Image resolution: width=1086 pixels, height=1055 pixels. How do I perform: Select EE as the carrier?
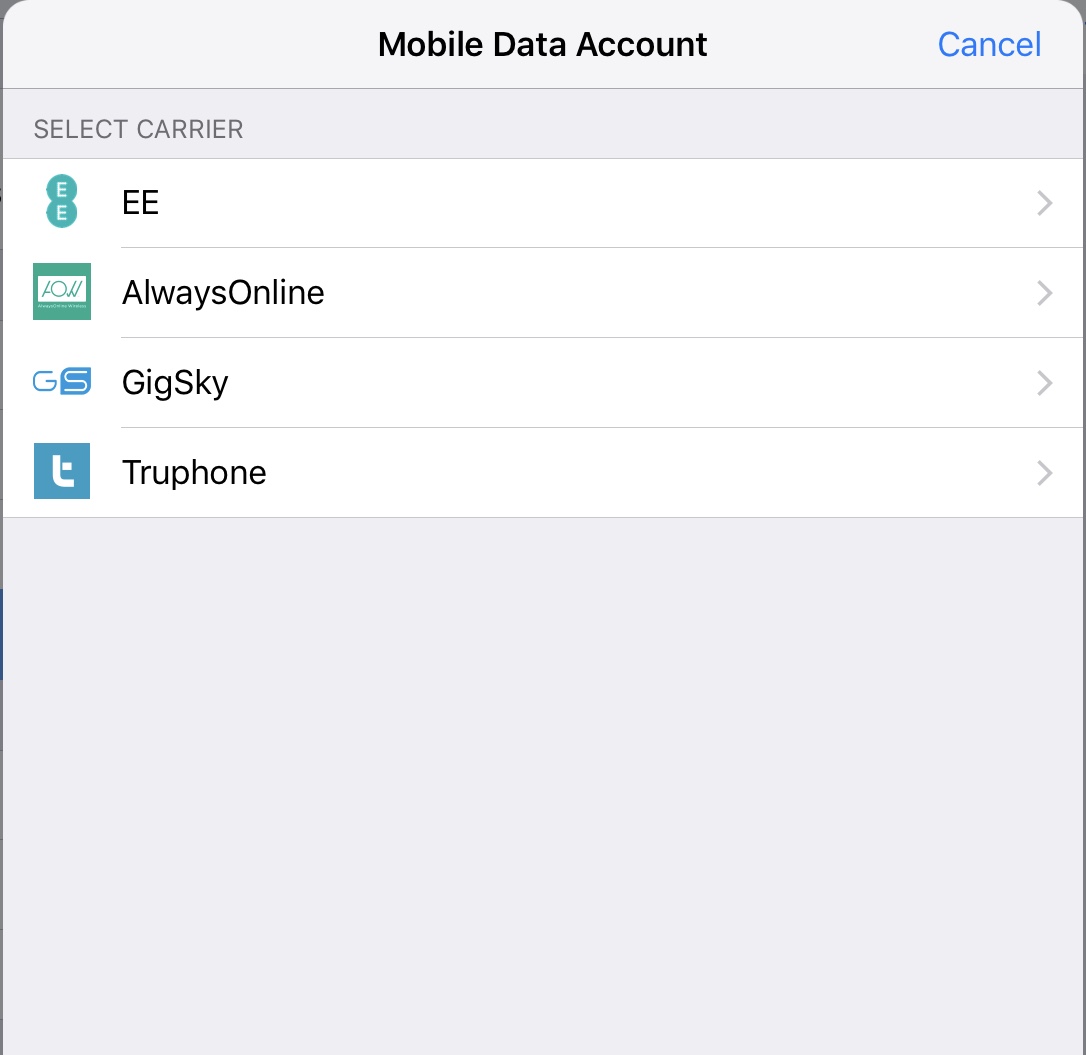[540, 203]
